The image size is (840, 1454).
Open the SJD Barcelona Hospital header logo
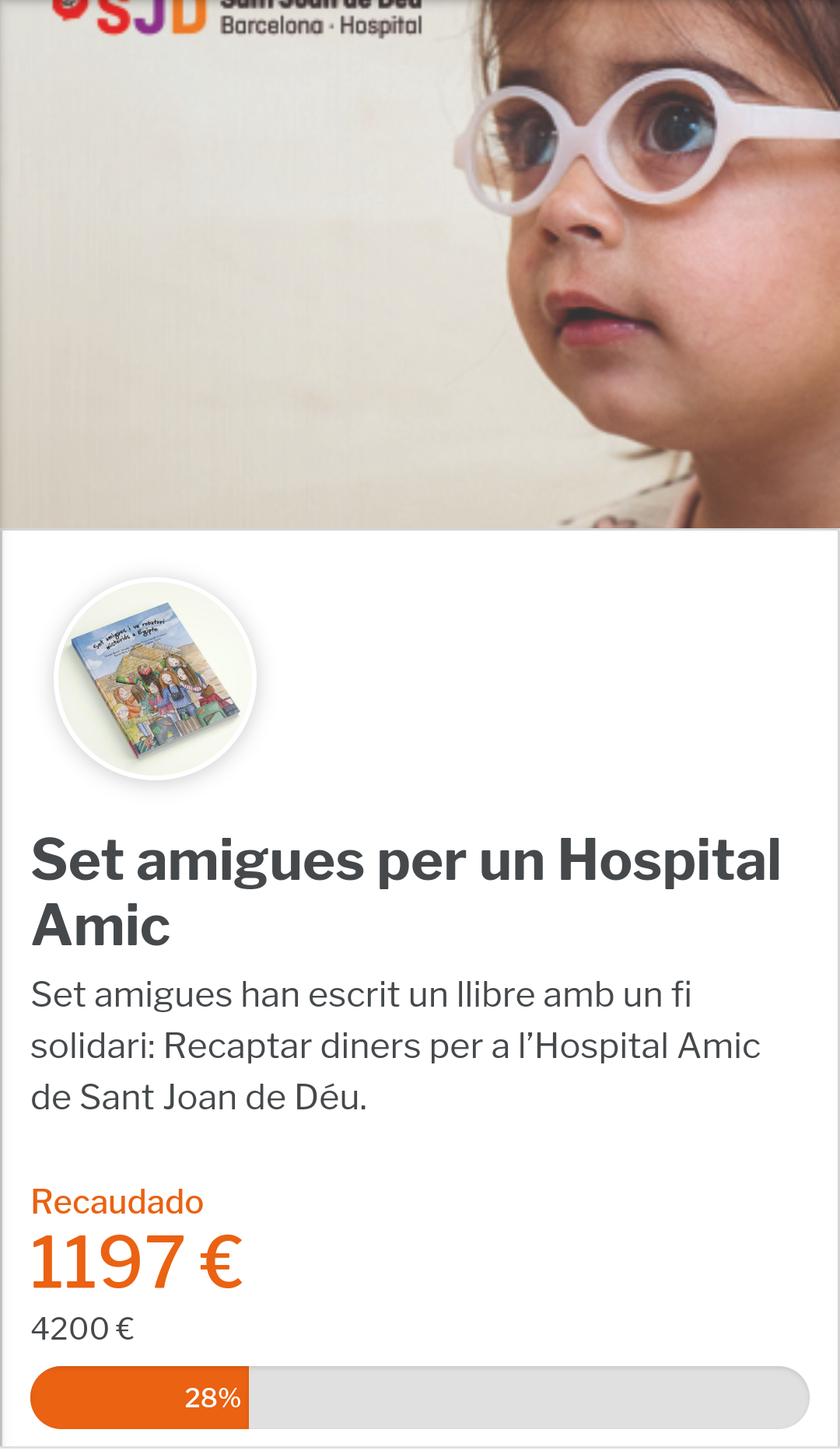click(237, 19)
